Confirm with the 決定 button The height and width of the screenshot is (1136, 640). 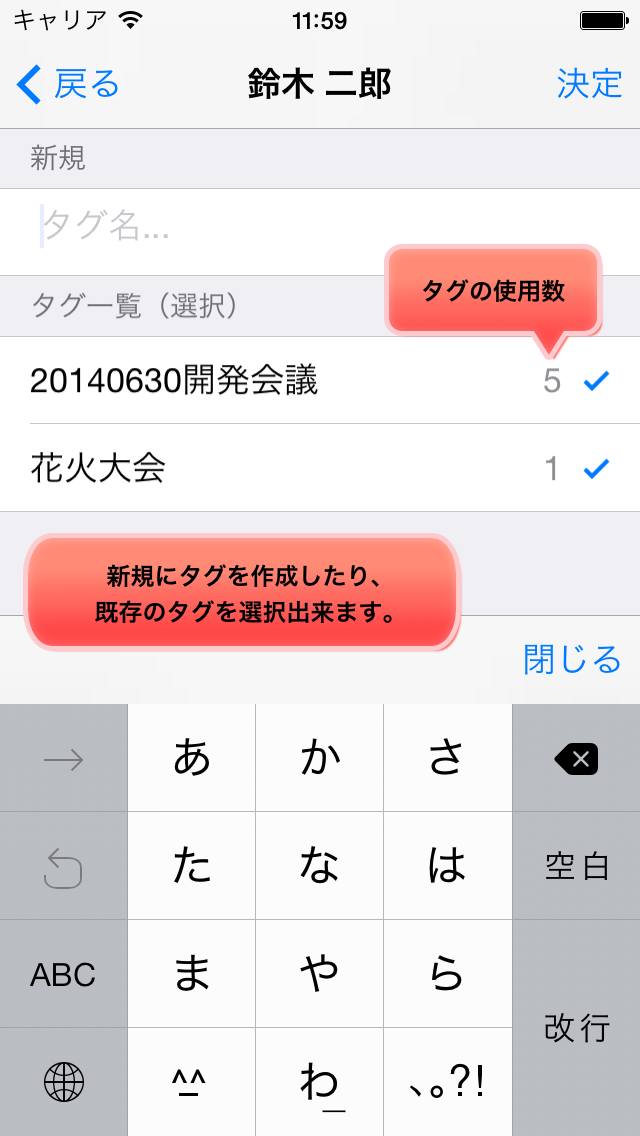click(589, 85)
